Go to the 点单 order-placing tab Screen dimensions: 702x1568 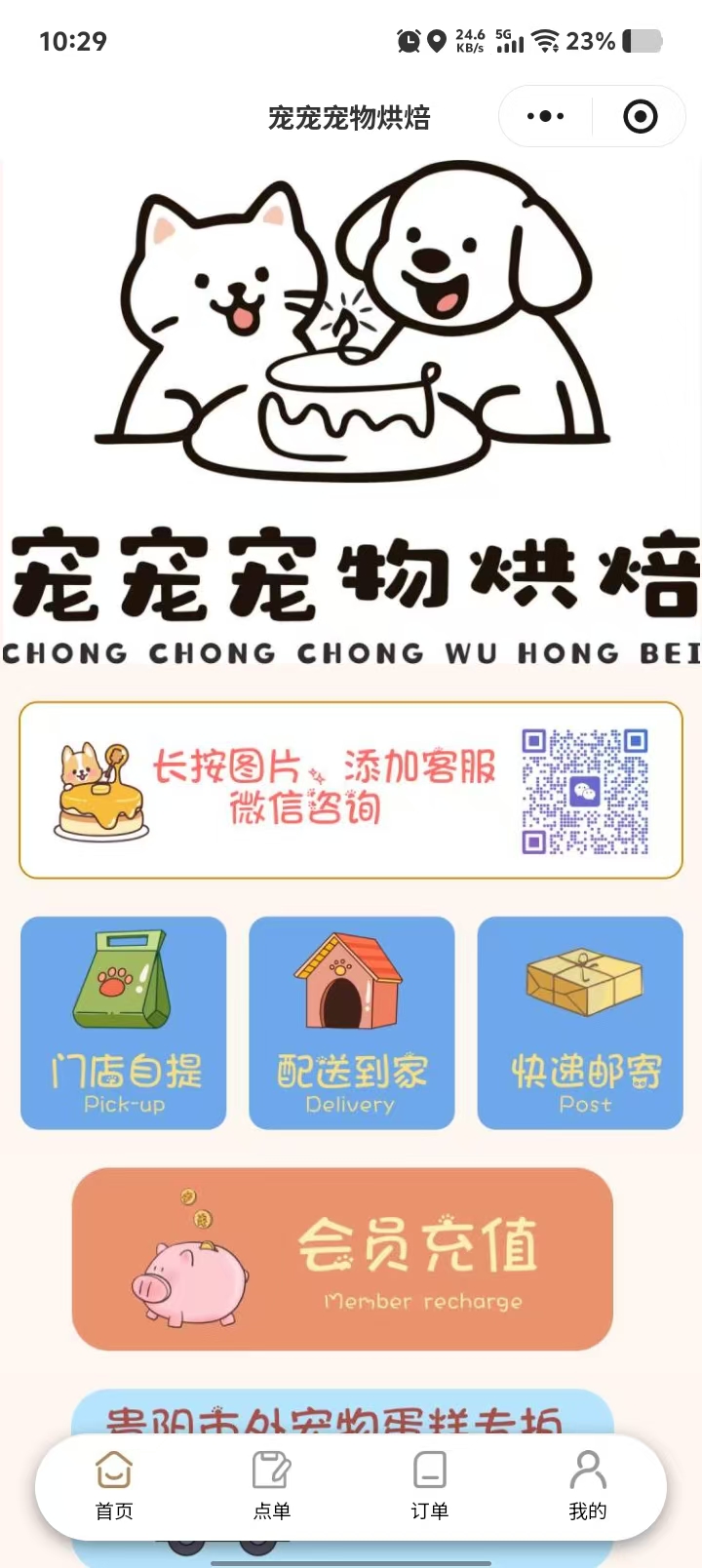click(x=271, y=1485)
